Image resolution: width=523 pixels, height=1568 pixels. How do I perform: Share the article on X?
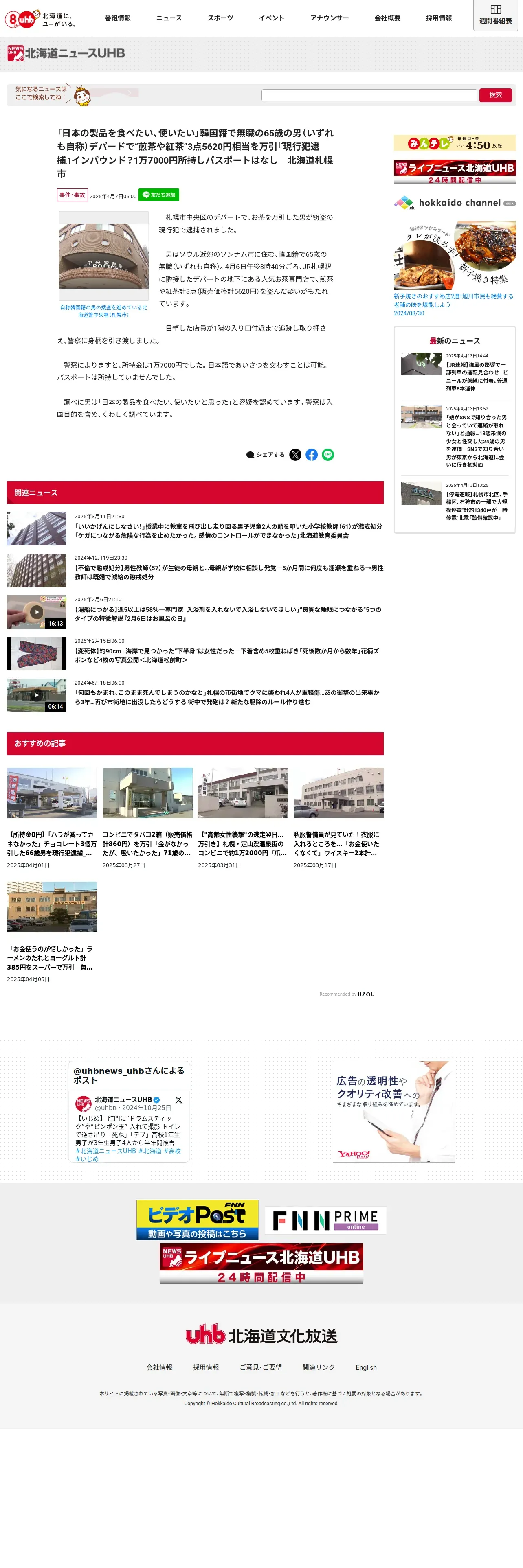point(295,455)
